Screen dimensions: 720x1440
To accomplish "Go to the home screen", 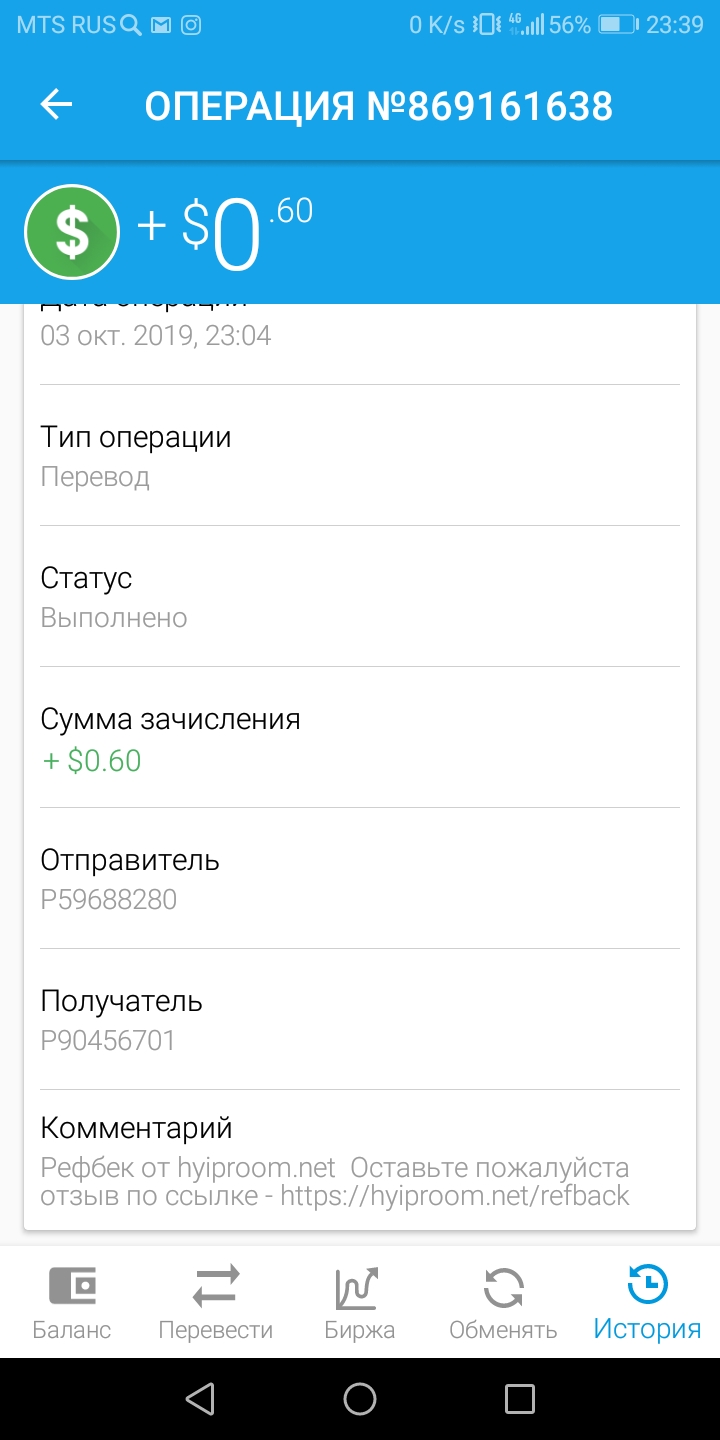I will 360,1398.
